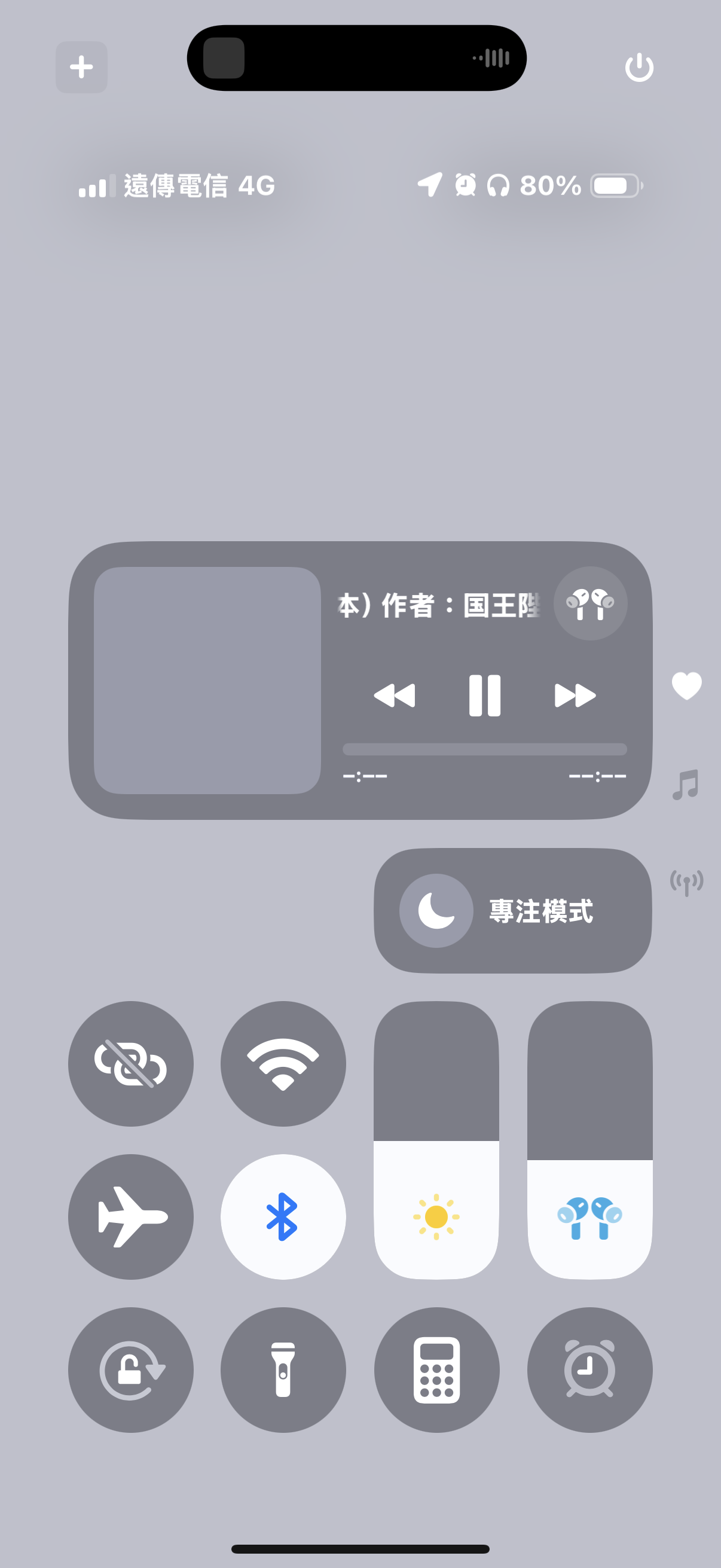Screen dimensions: 721x1568
Task: Adjust the screen brightness slider
Action: (436, 1139)
